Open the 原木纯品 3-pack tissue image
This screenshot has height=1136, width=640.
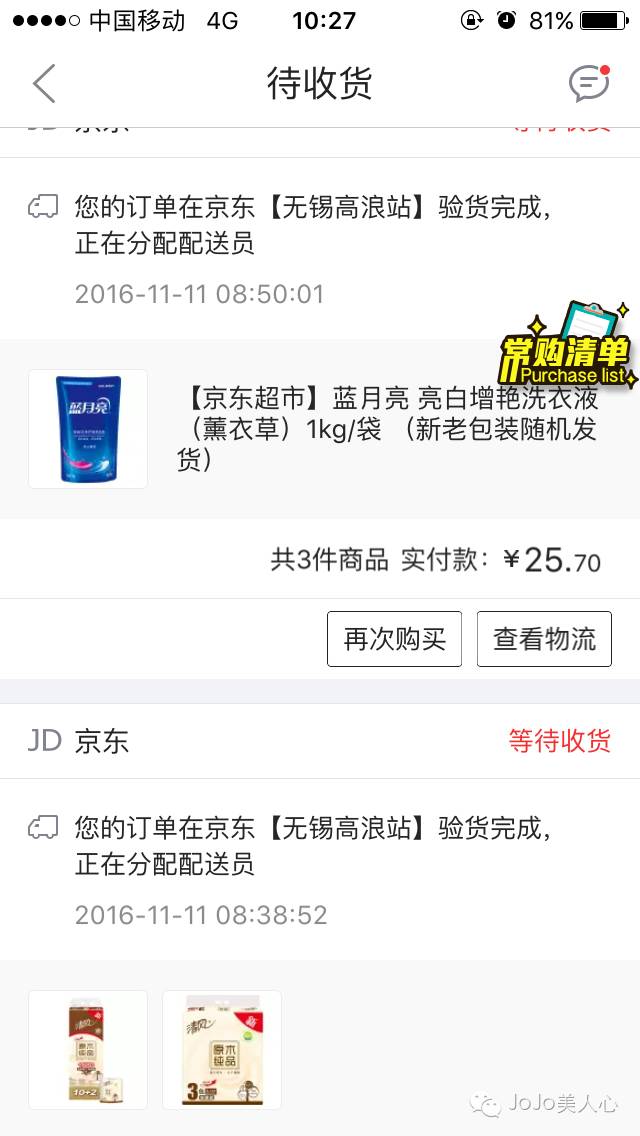[222, 1049]
